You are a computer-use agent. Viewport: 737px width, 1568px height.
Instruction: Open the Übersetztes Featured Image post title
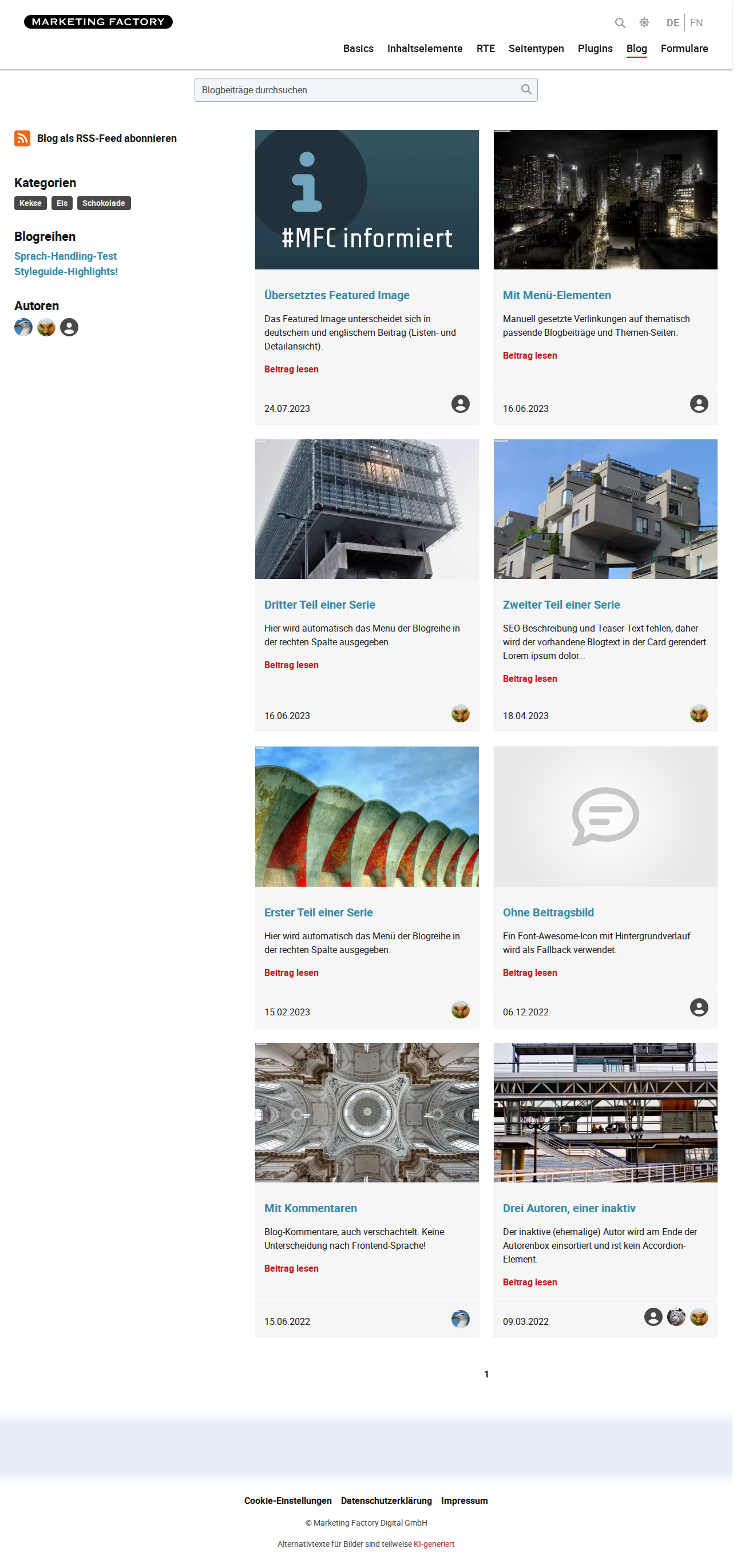[x=336, y=295]
